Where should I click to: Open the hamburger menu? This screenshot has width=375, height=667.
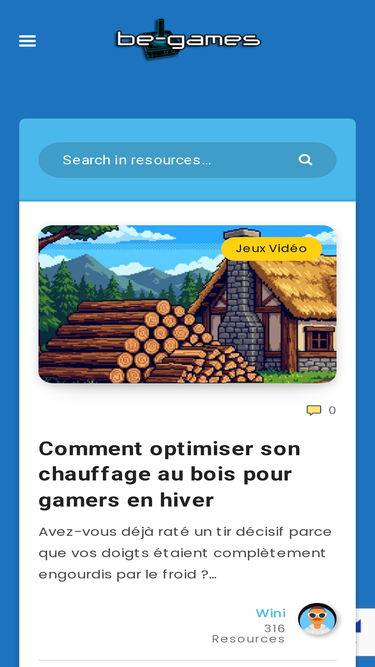click(x=27, y=41)
